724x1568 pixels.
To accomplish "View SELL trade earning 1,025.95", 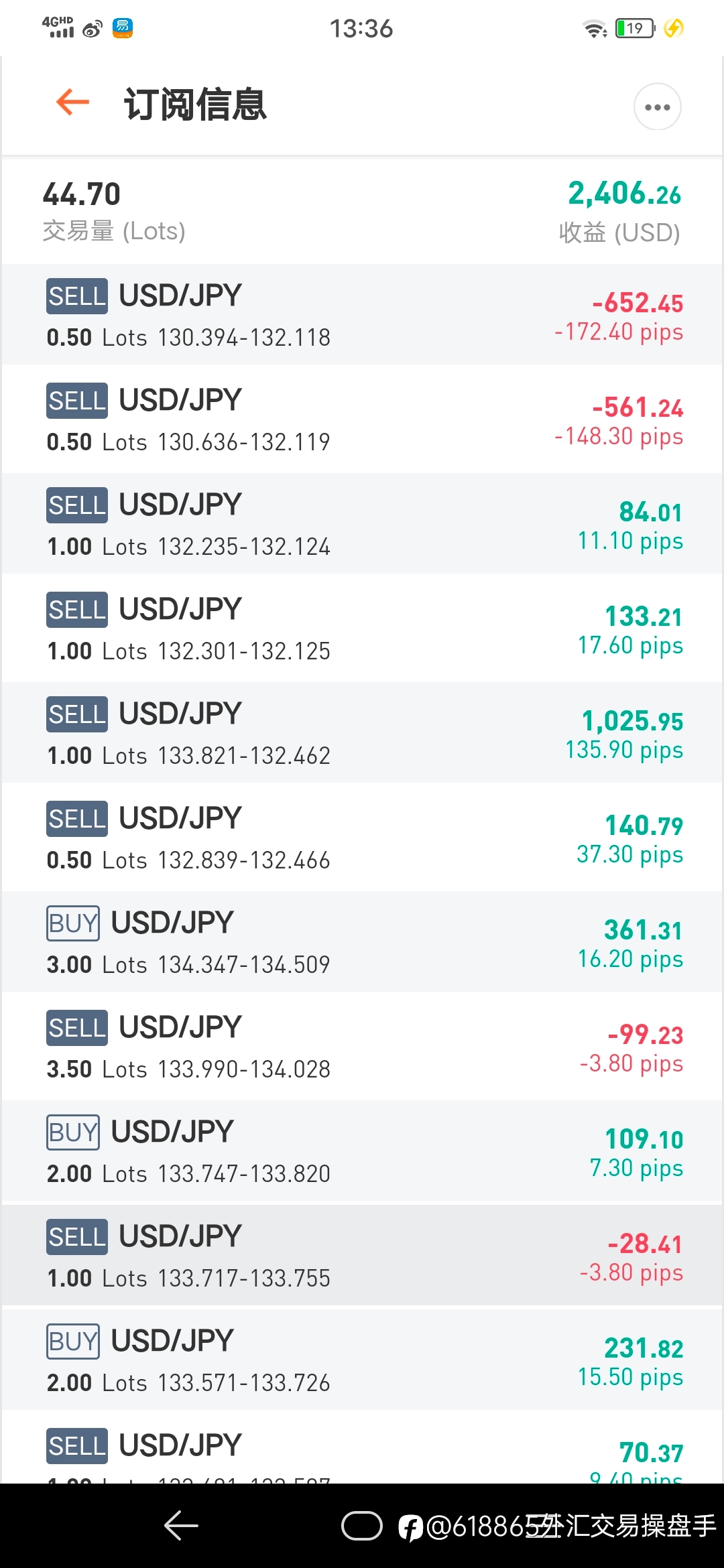I will (x=362, y=733).
